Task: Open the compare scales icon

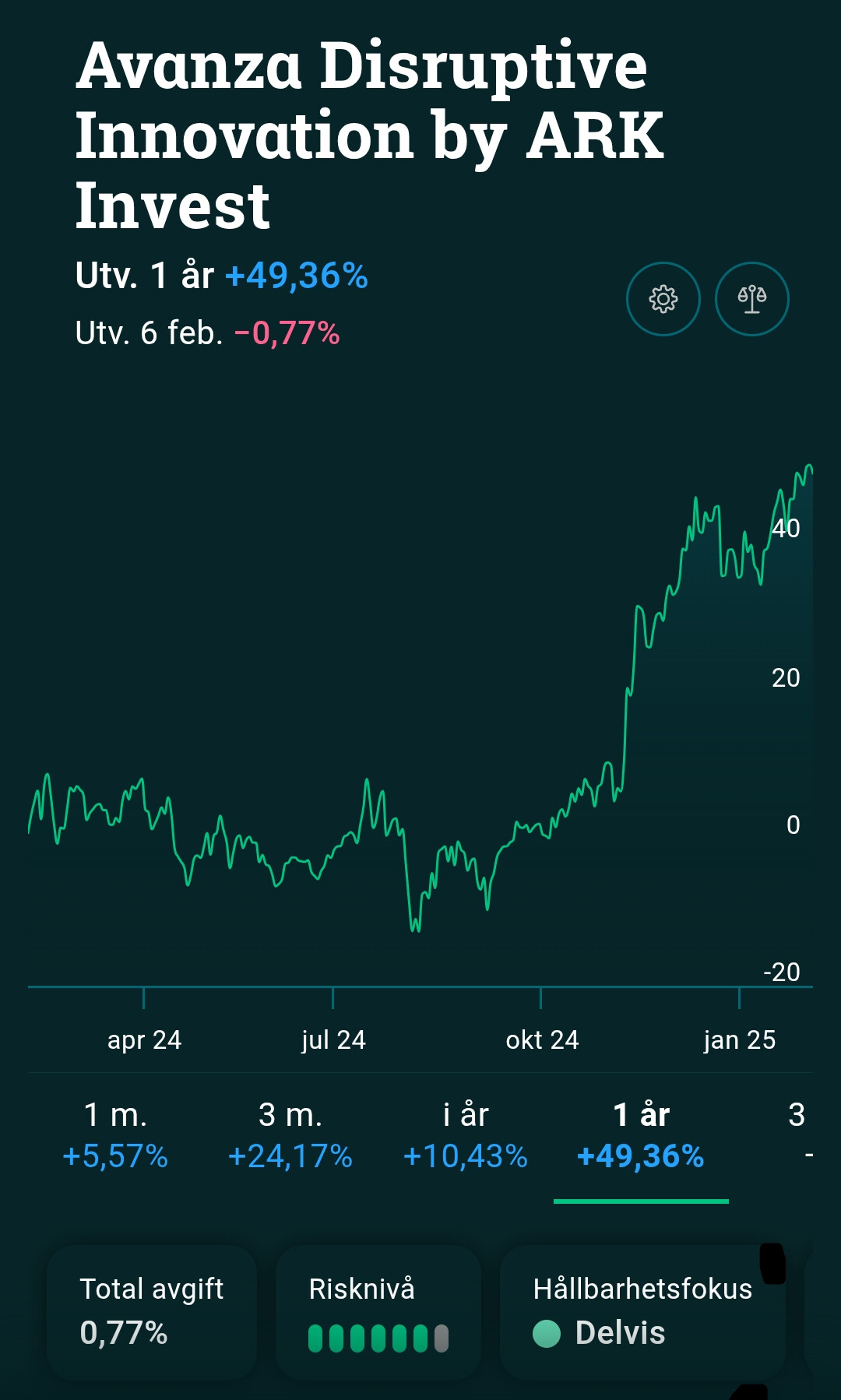Action: [752, 299]
